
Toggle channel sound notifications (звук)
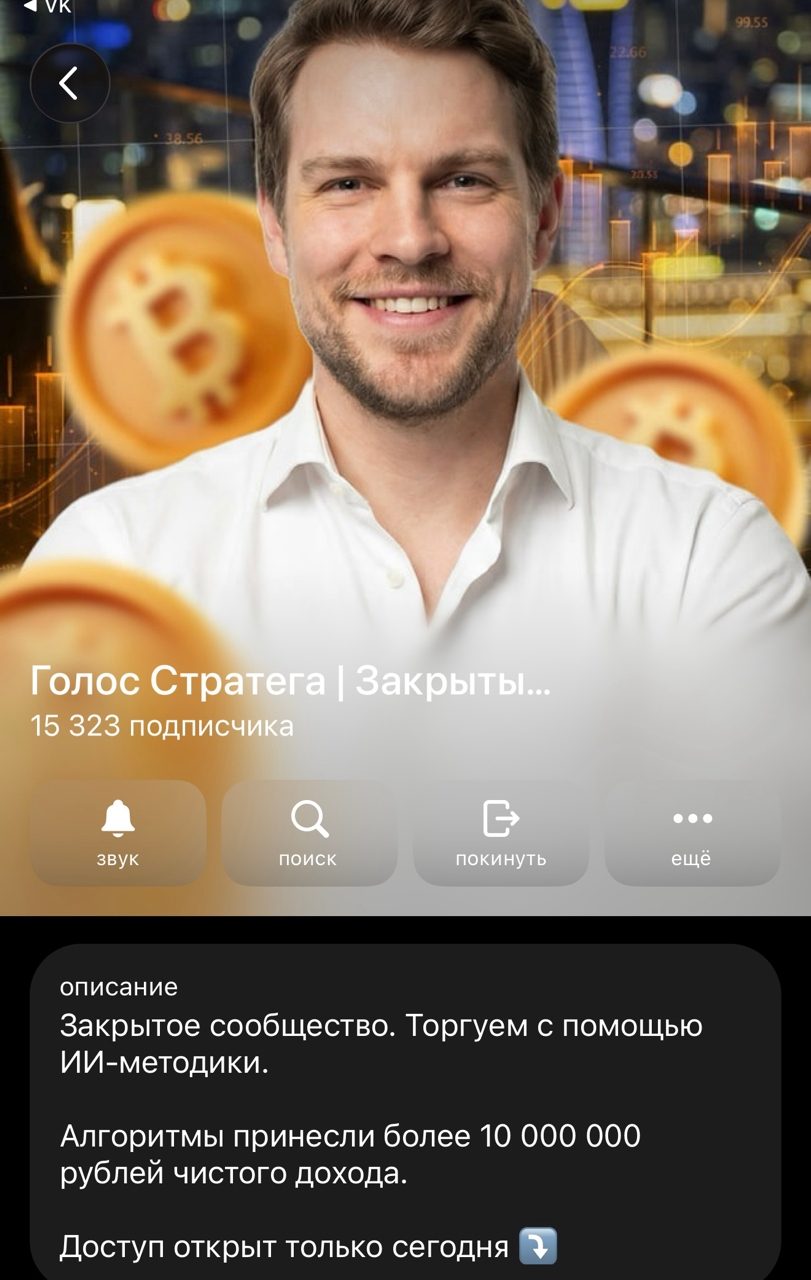point(118,833)
